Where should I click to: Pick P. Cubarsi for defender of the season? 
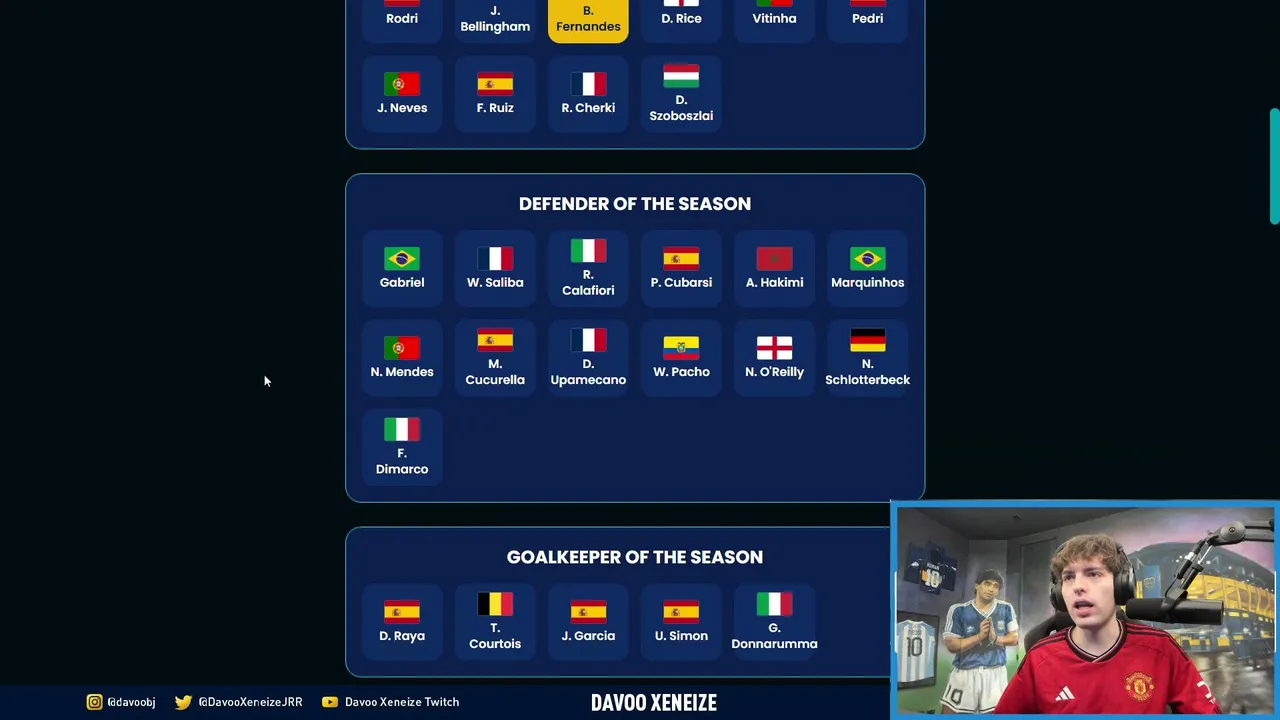(681, 268)
